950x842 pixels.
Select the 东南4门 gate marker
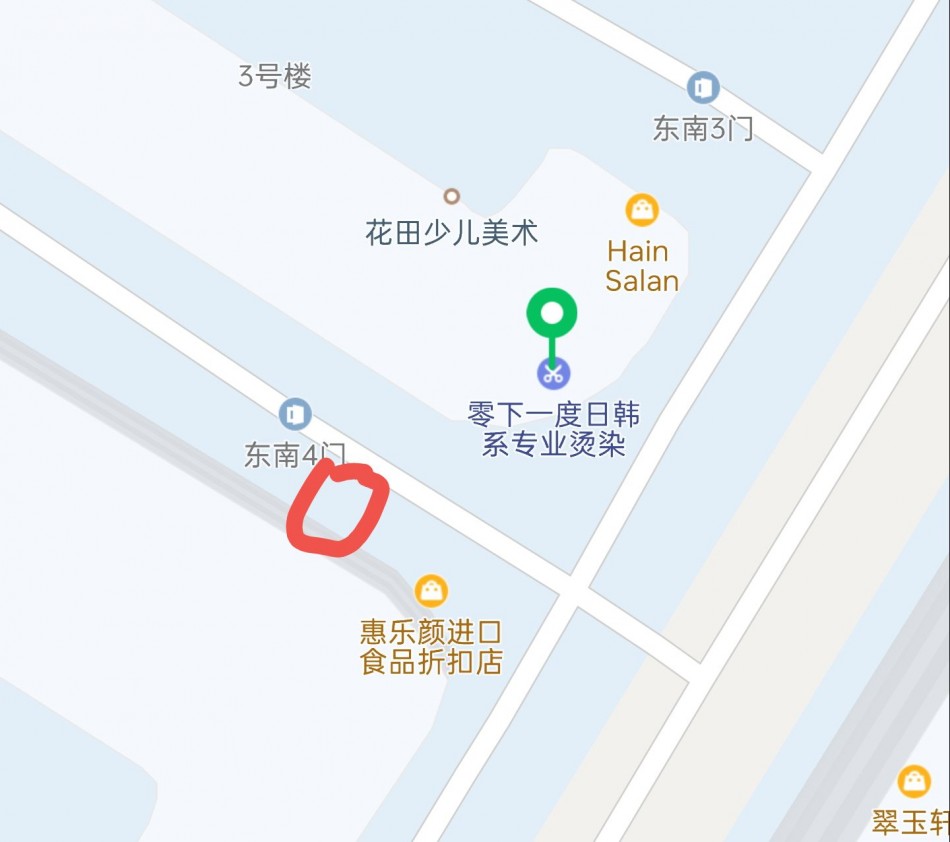point(294,412)
